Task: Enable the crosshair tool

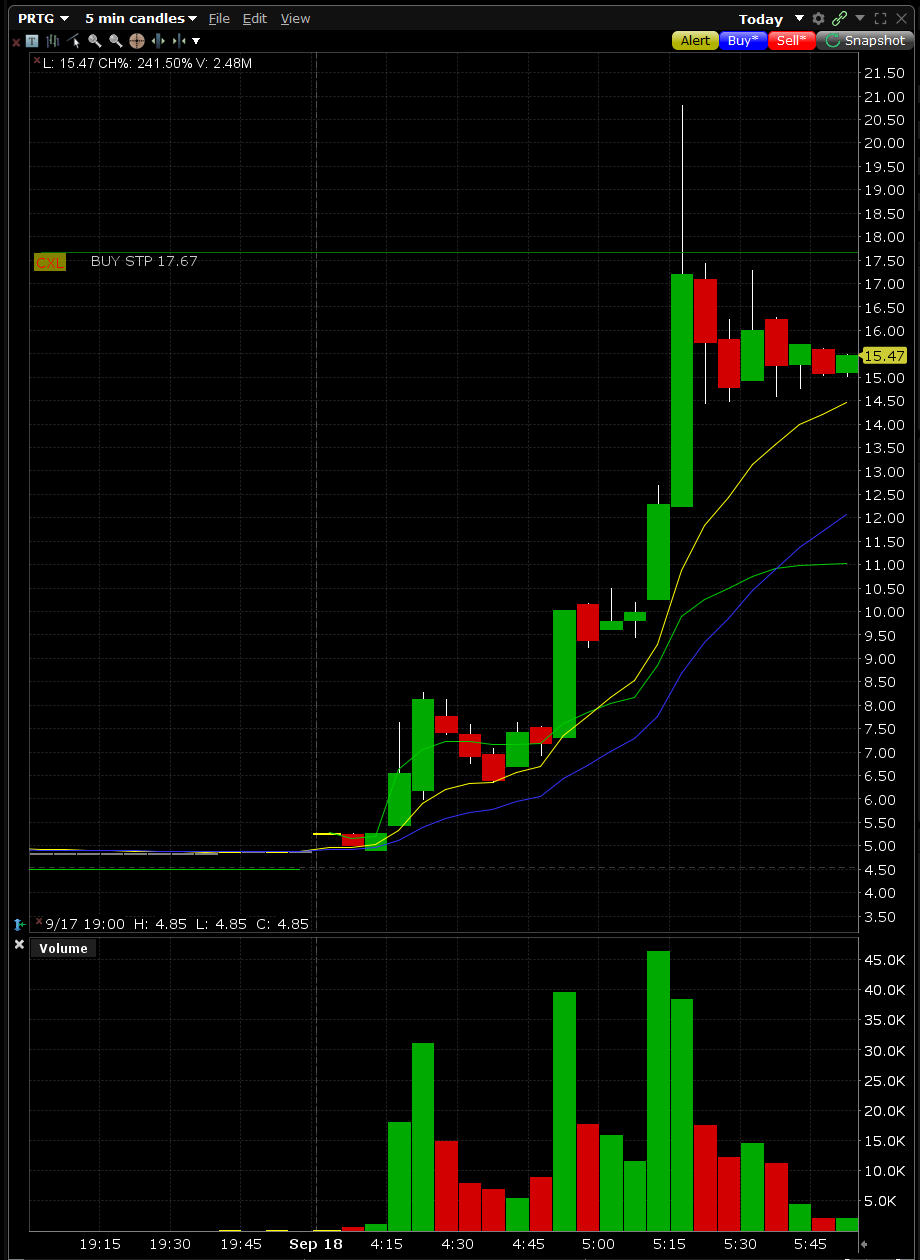Action: click(137, 41)
